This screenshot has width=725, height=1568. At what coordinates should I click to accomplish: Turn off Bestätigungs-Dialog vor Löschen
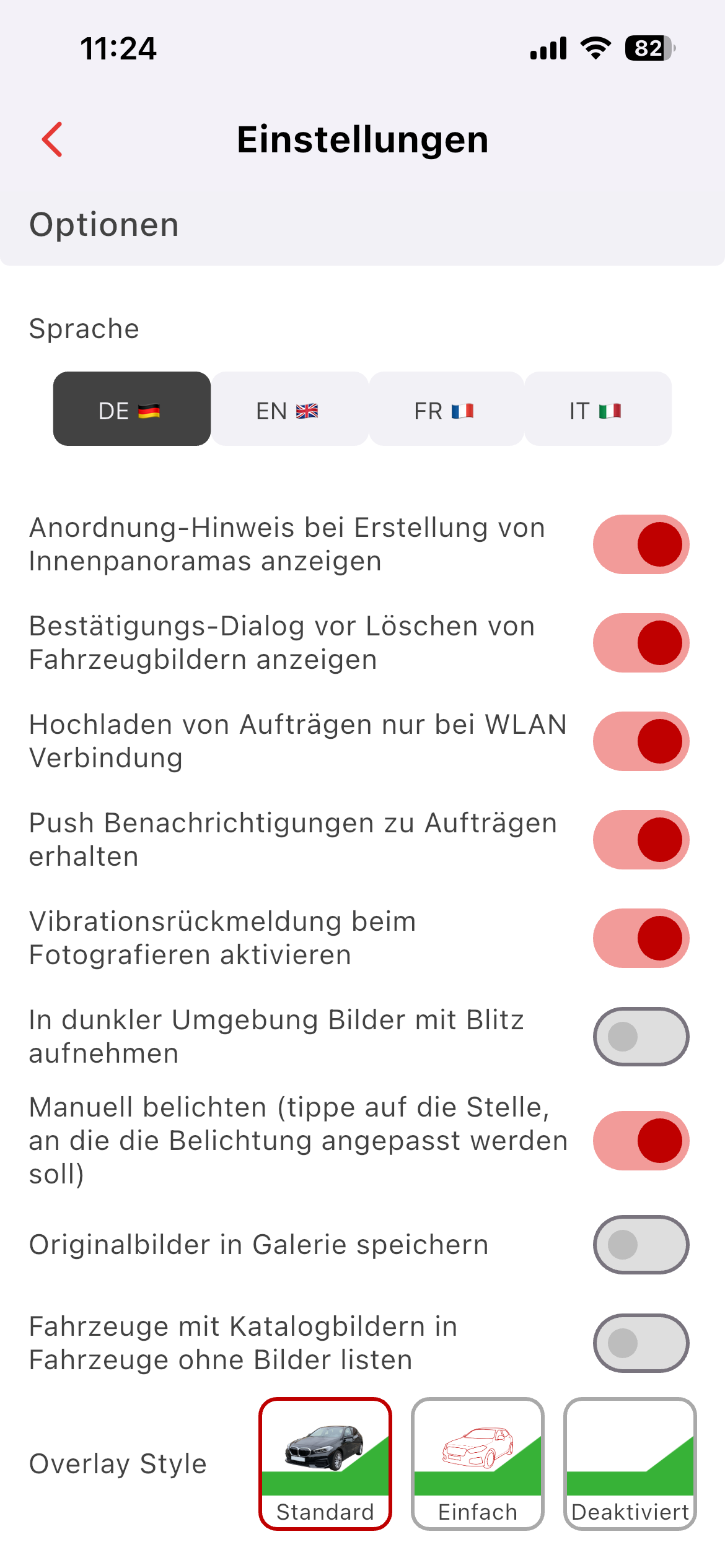tap(641, 643)
